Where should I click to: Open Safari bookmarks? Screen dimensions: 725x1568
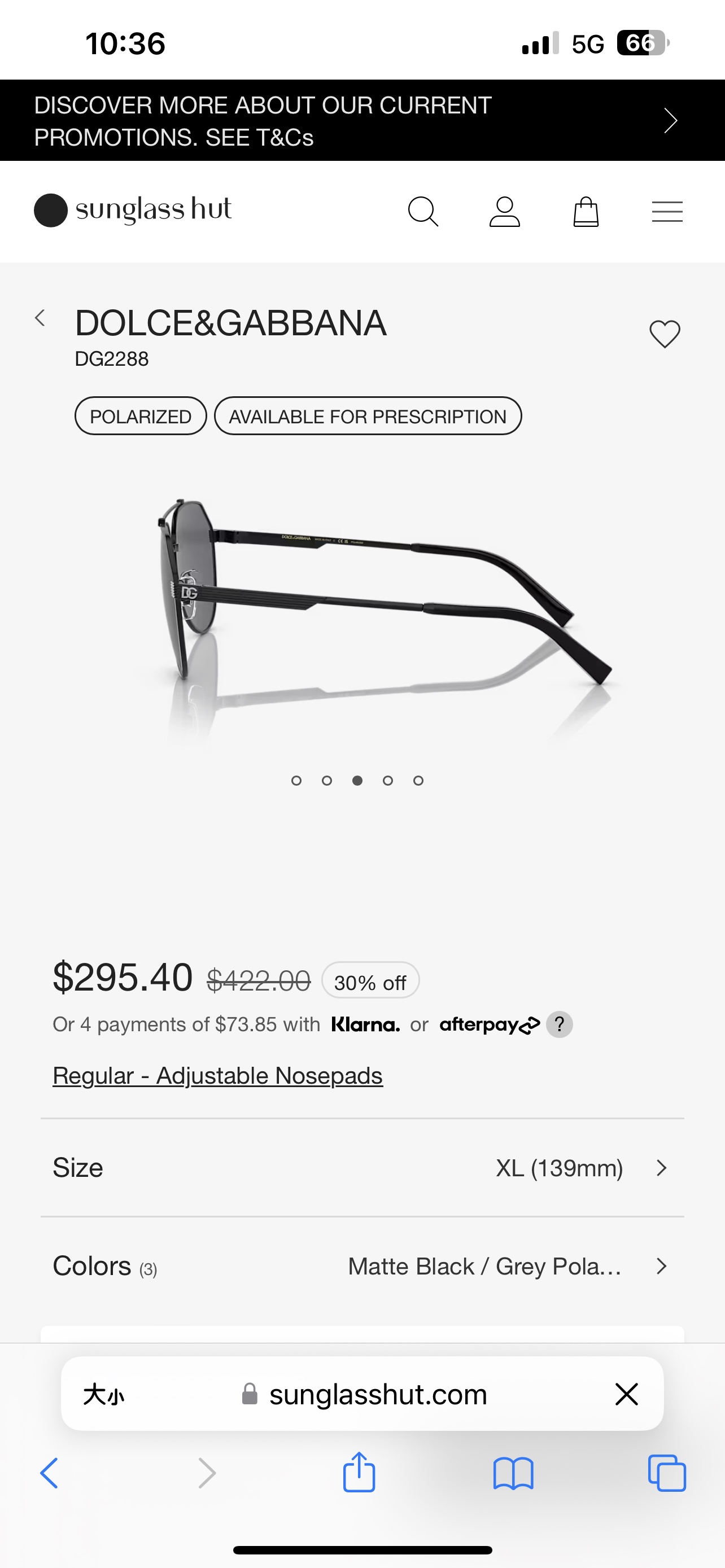[x=513, y=1473]
